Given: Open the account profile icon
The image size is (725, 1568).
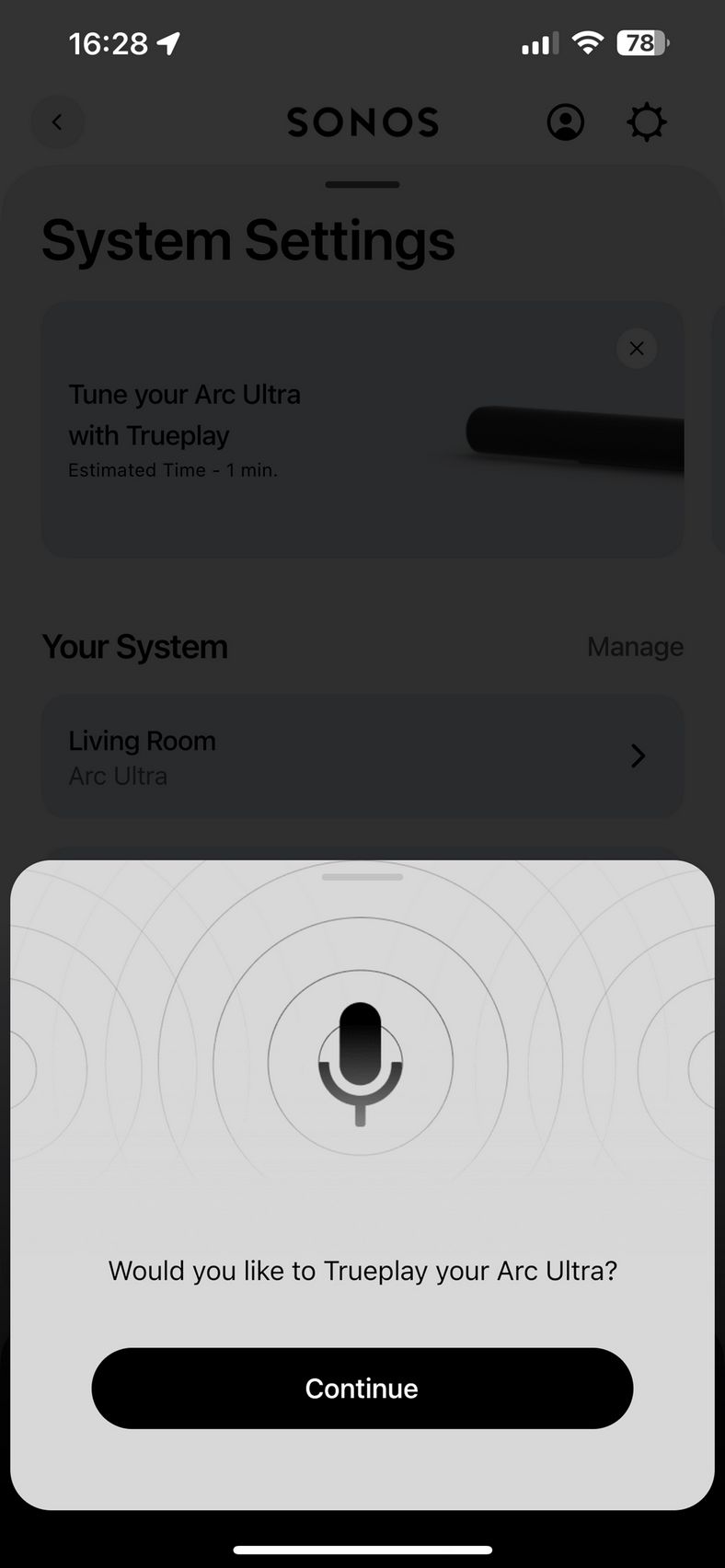Looking at the screenshot, I should coord(566,121).
